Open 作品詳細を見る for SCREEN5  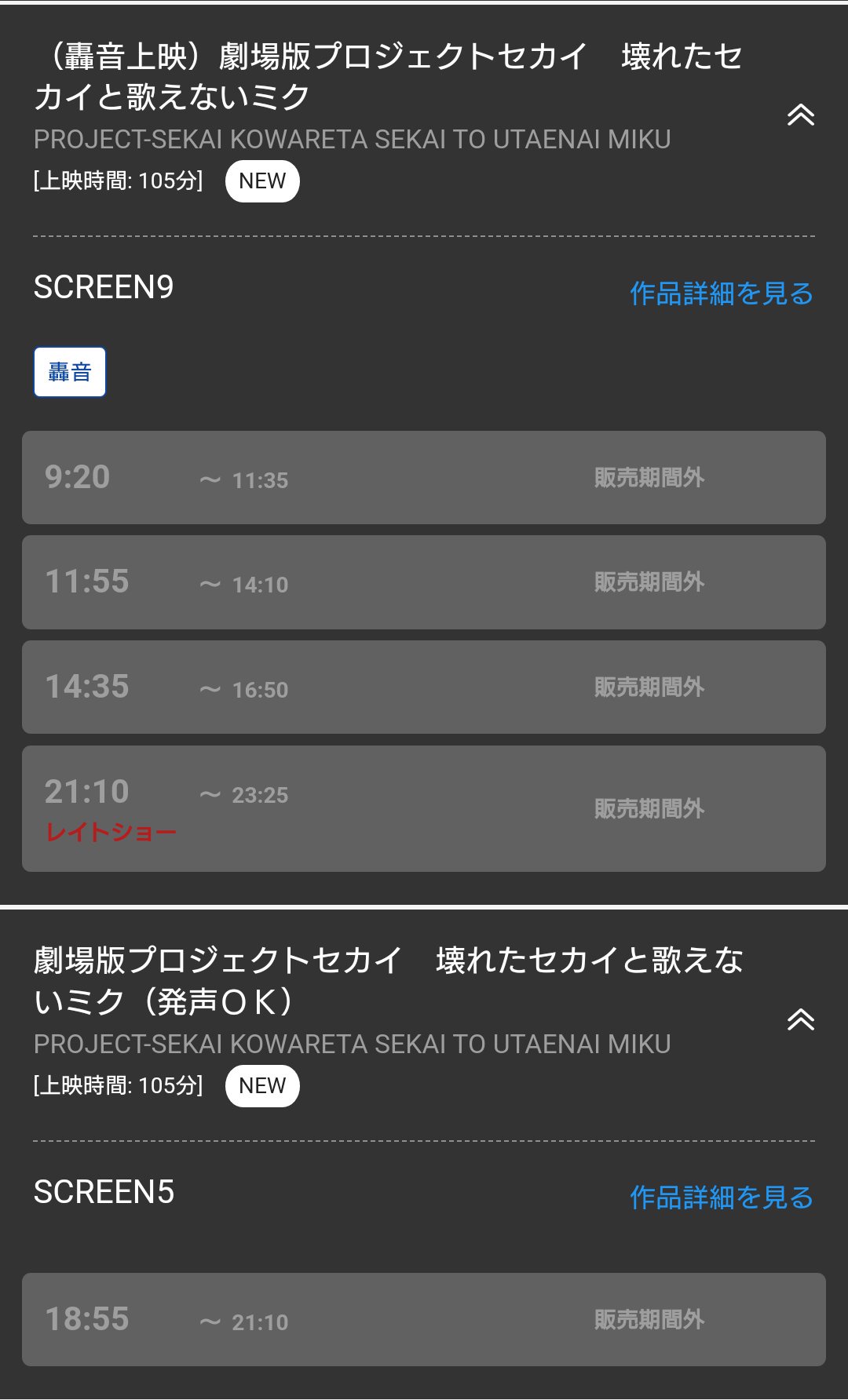click(x=721, y=1197)
